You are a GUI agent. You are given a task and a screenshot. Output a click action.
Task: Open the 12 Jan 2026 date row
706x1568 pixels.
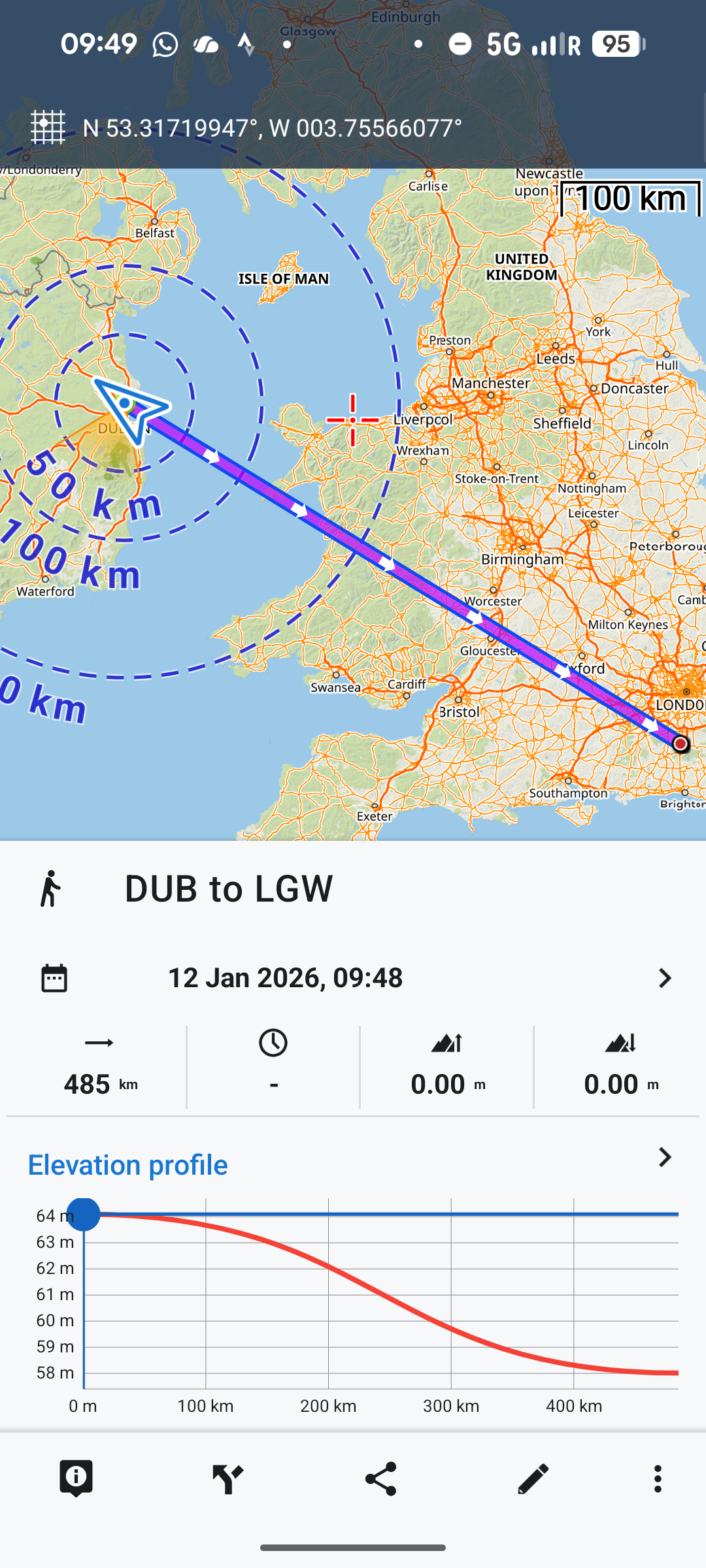pos(353,978)
